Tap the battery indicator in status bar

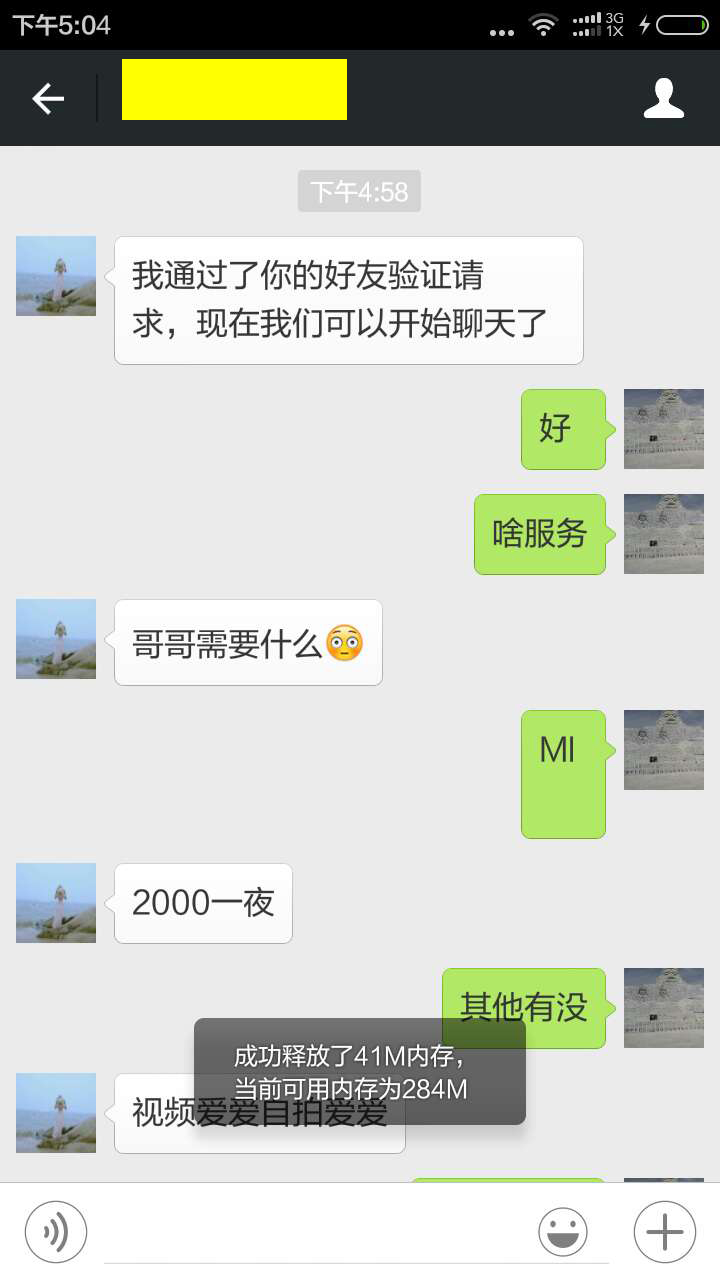coord(684,24)
